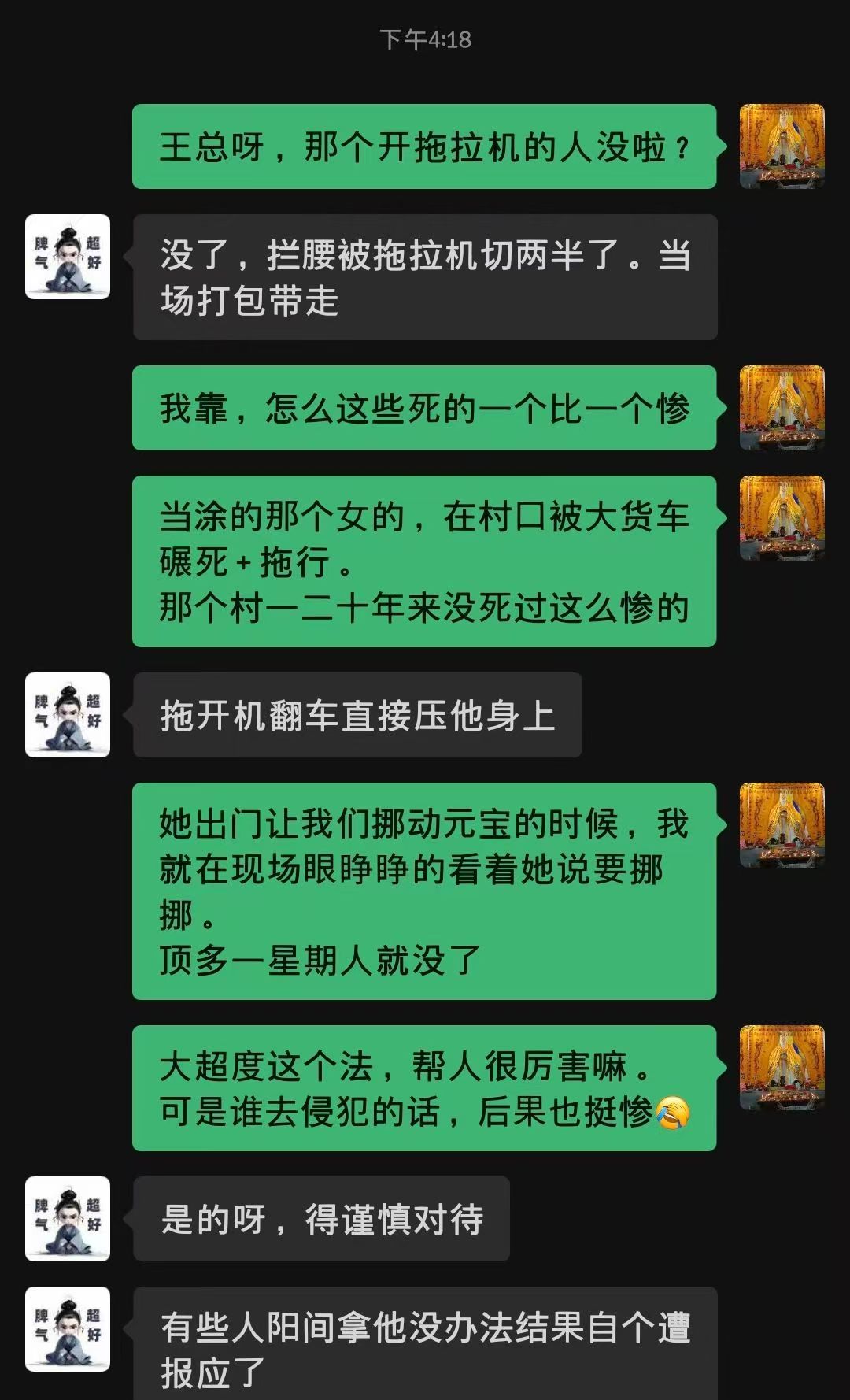Image resolution: width=850 pixels, height=1400 pixels.
Task: Open contact avatar beside '有些人阳间' message
Action: pyautogui.click(x=68, y=1329)
